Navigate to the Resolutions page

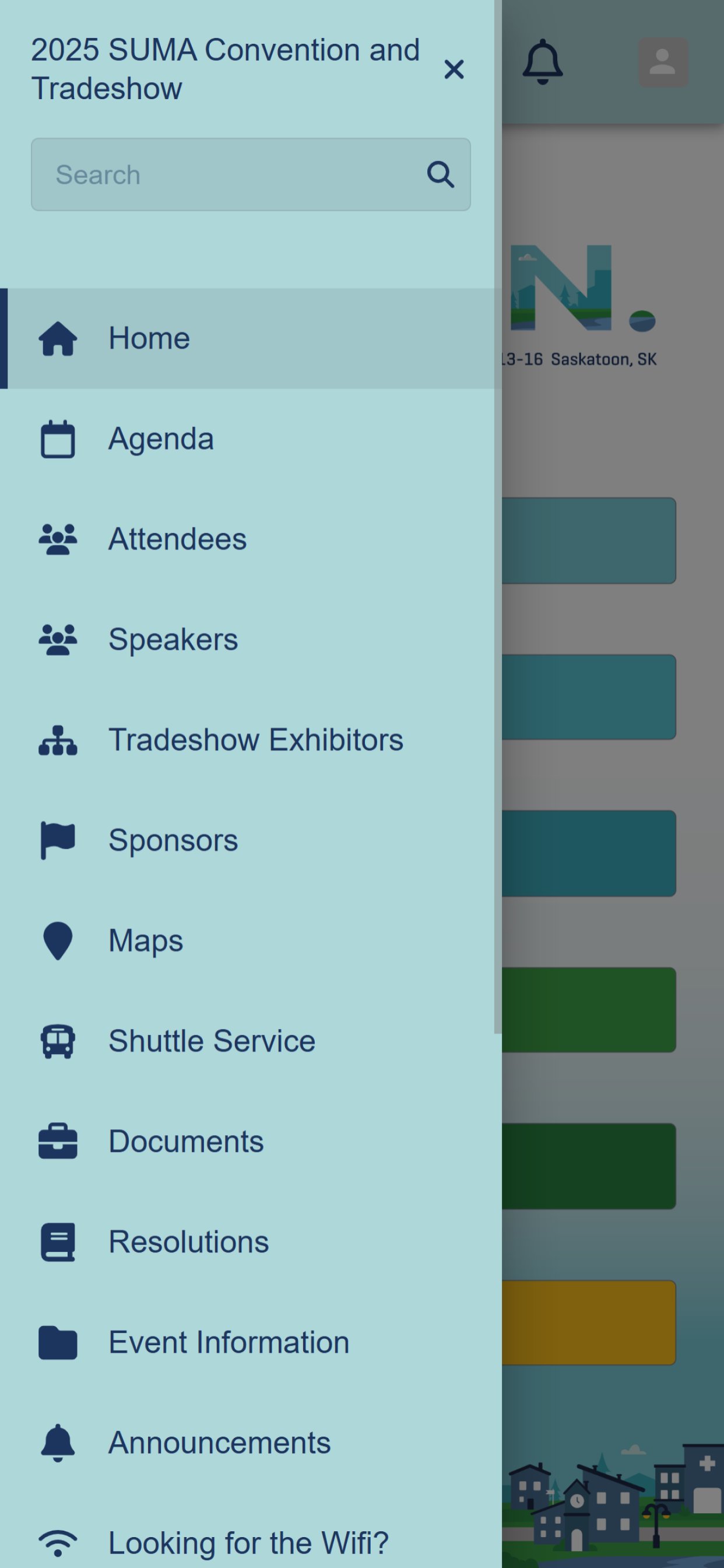click(x=188, y=1242)
